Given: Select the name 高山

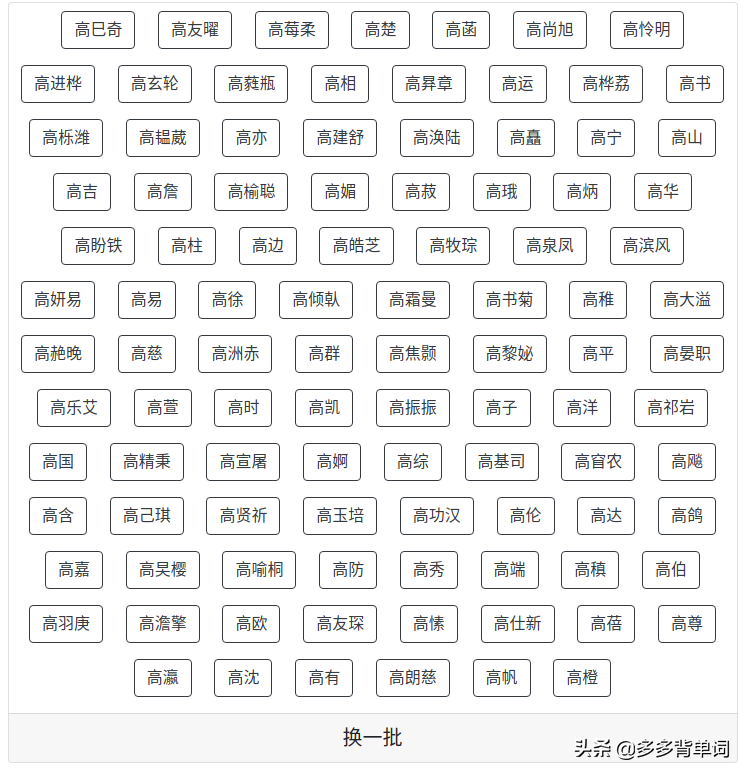Looking at the screenshot, I should click(x=687, y=138).
